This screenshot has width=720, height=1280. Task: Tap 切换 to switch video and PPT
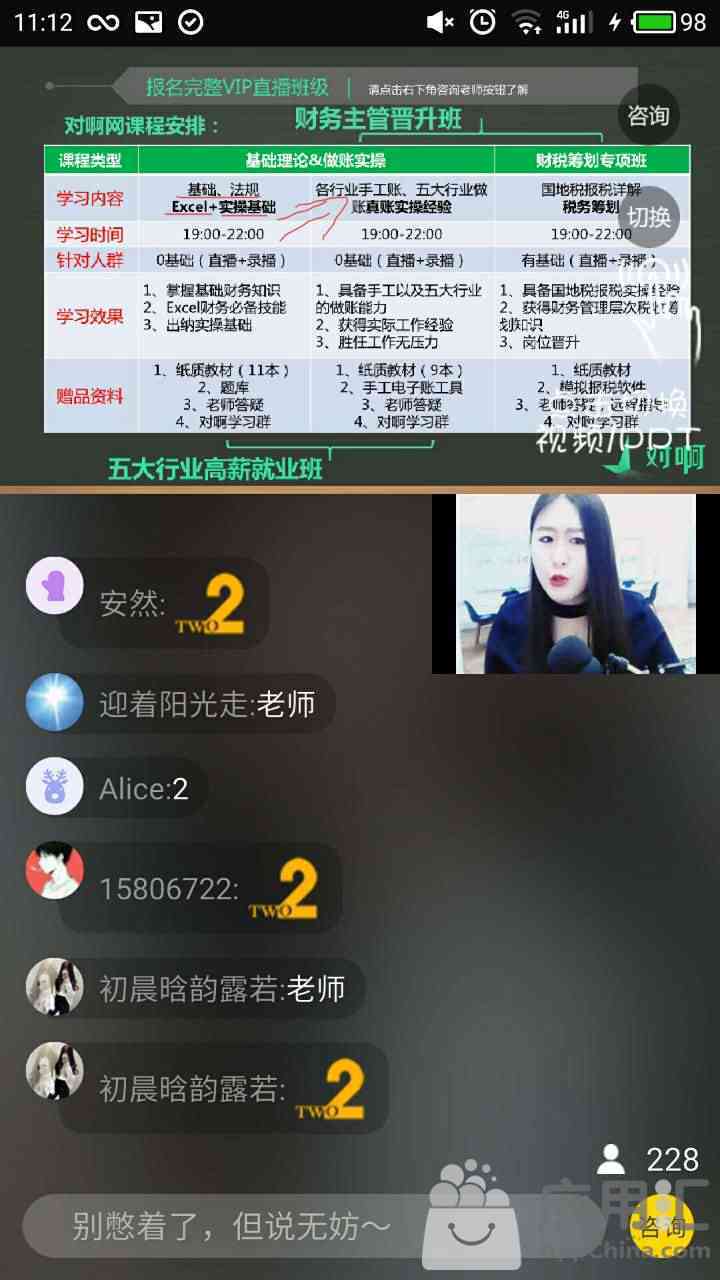point(648,216)
